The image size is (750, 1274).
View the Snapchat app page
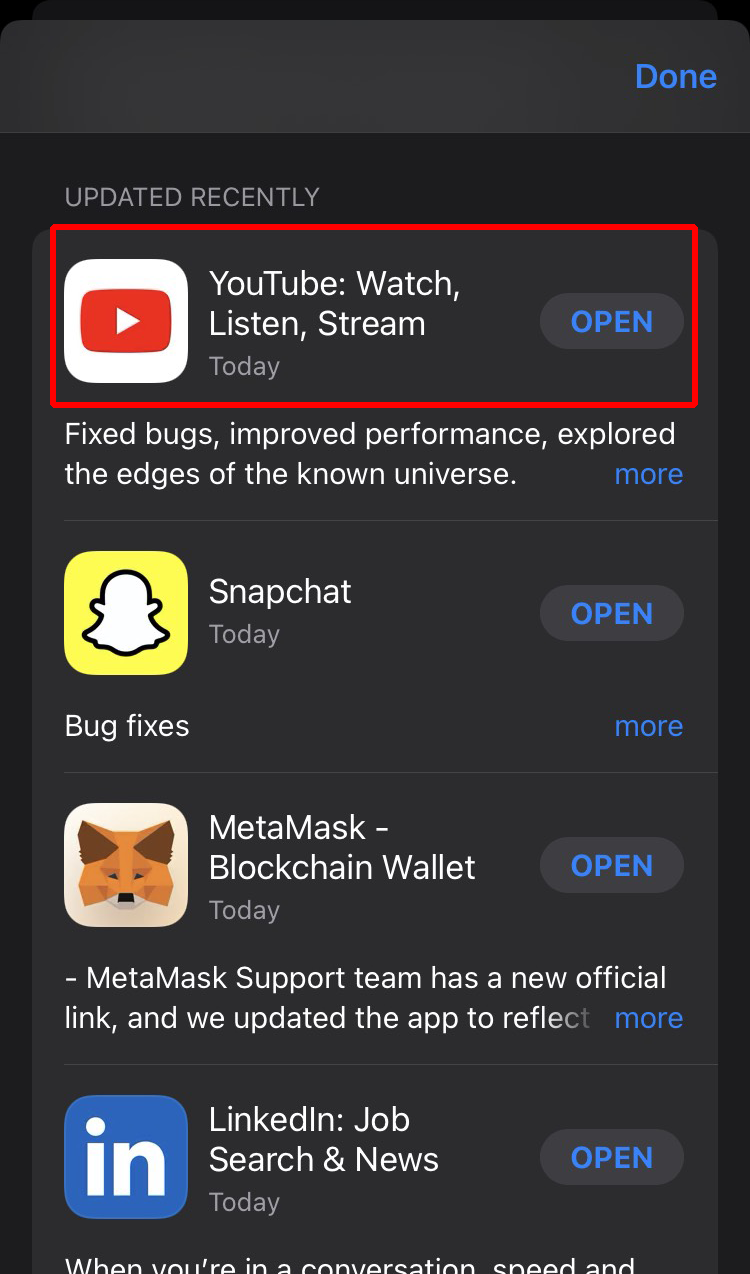[280, 592]
